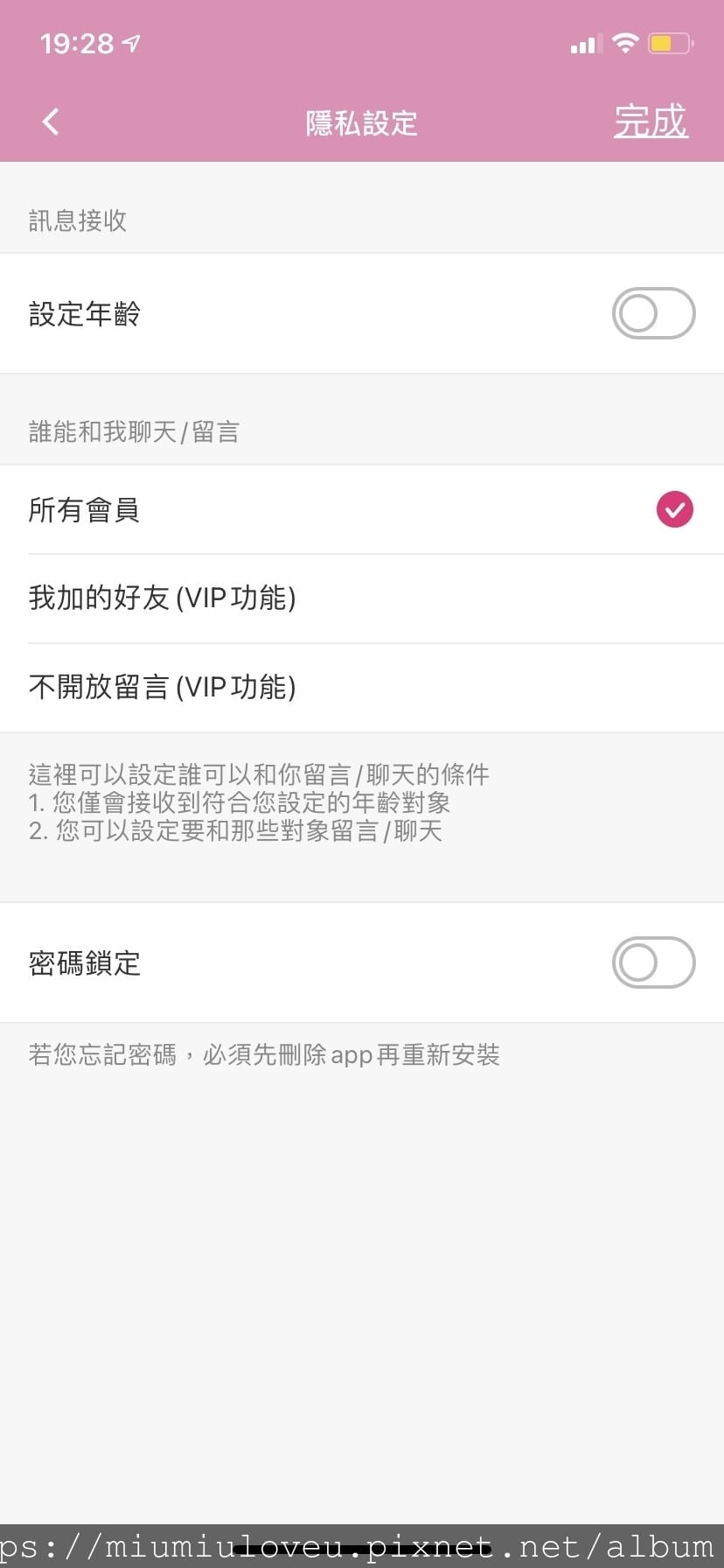
Task: Tap the pink checkmark beside 所有會員
Action: click(673, 508)
